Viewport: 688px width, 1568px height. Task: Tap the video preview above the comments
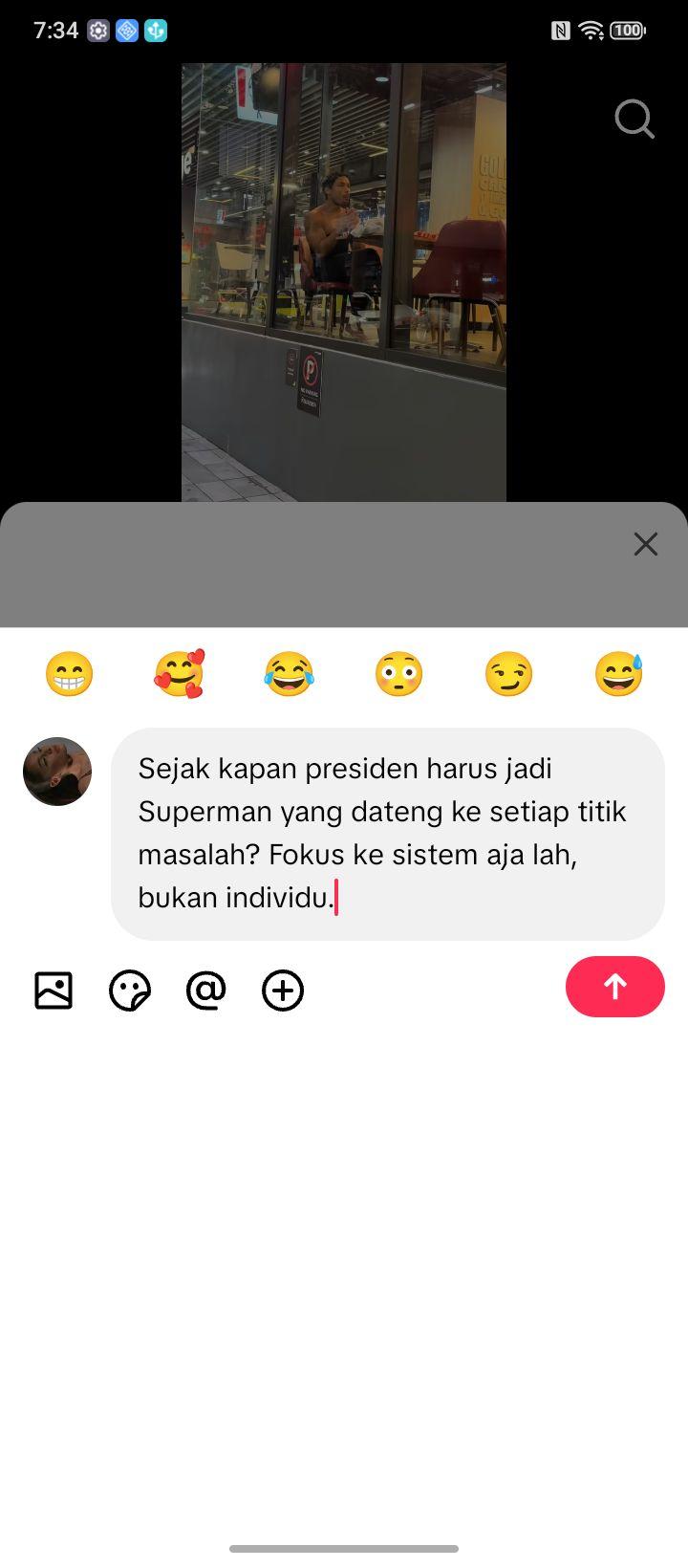coord(344,282)
